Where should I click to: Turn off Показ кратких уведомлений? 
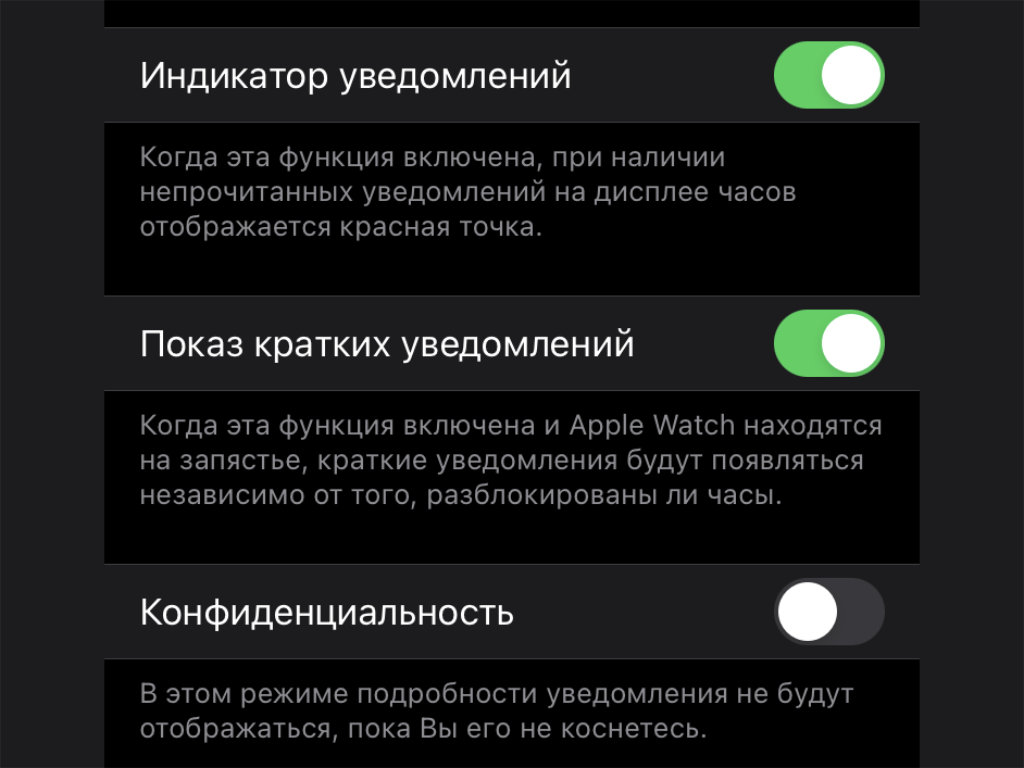pyautogui.click(x=829, y=343)
